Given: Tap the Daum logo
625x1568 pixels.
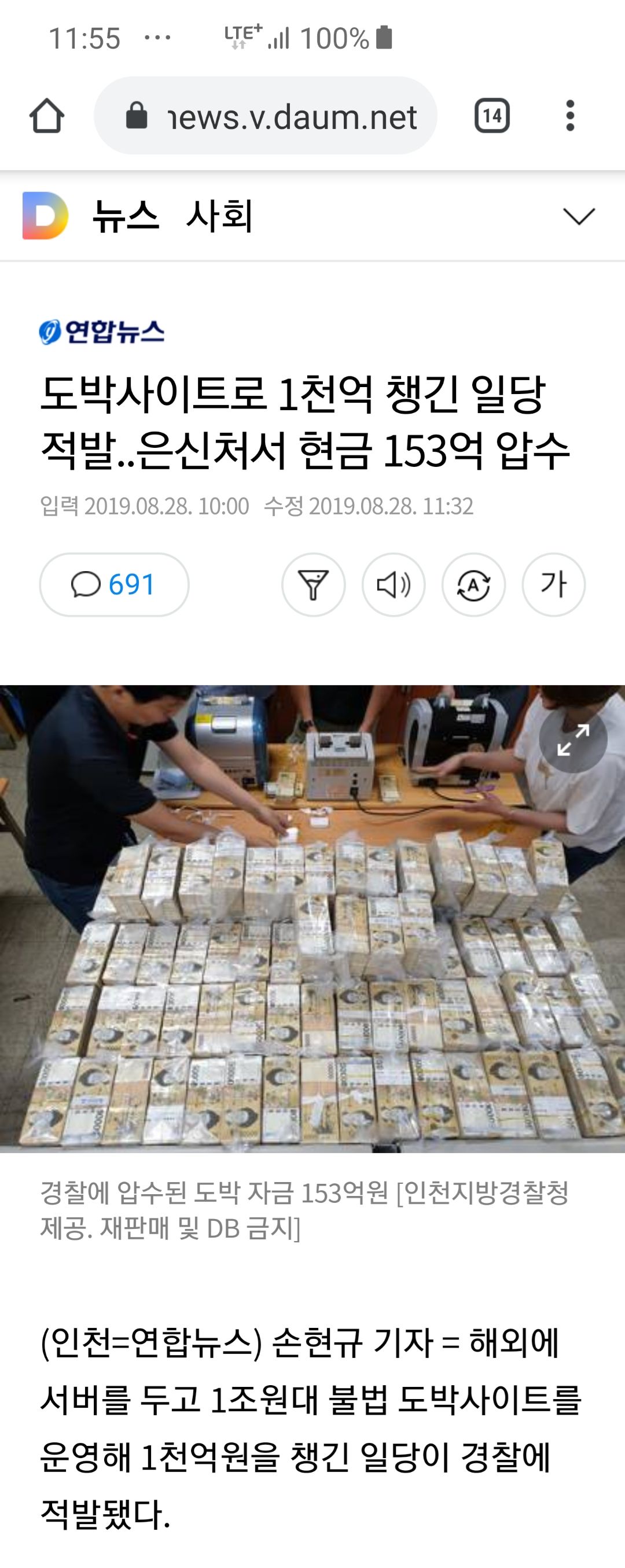Looking at the screenshot, I should [x=45, y=215].
